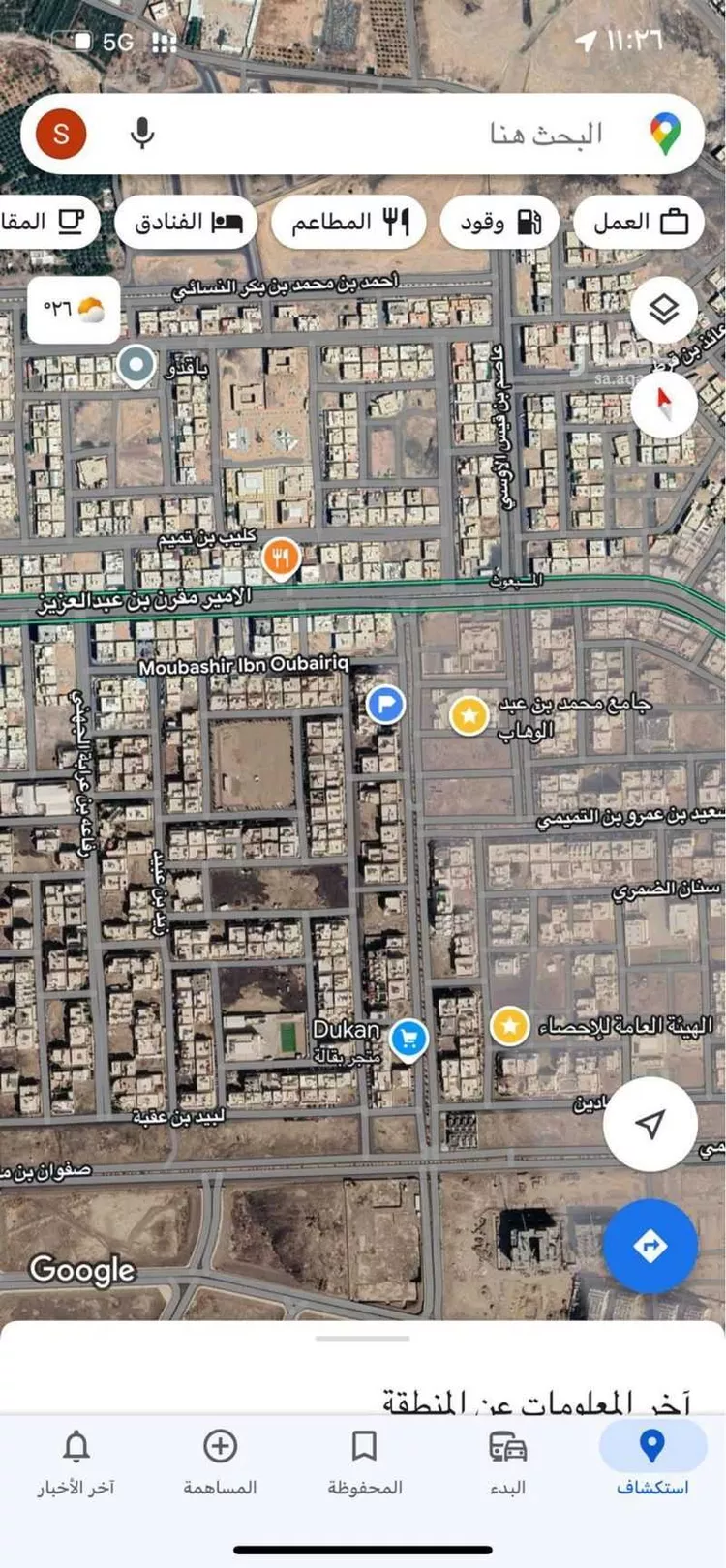
Task: Tap the search field البحث هنا
Action: point(416,135)
